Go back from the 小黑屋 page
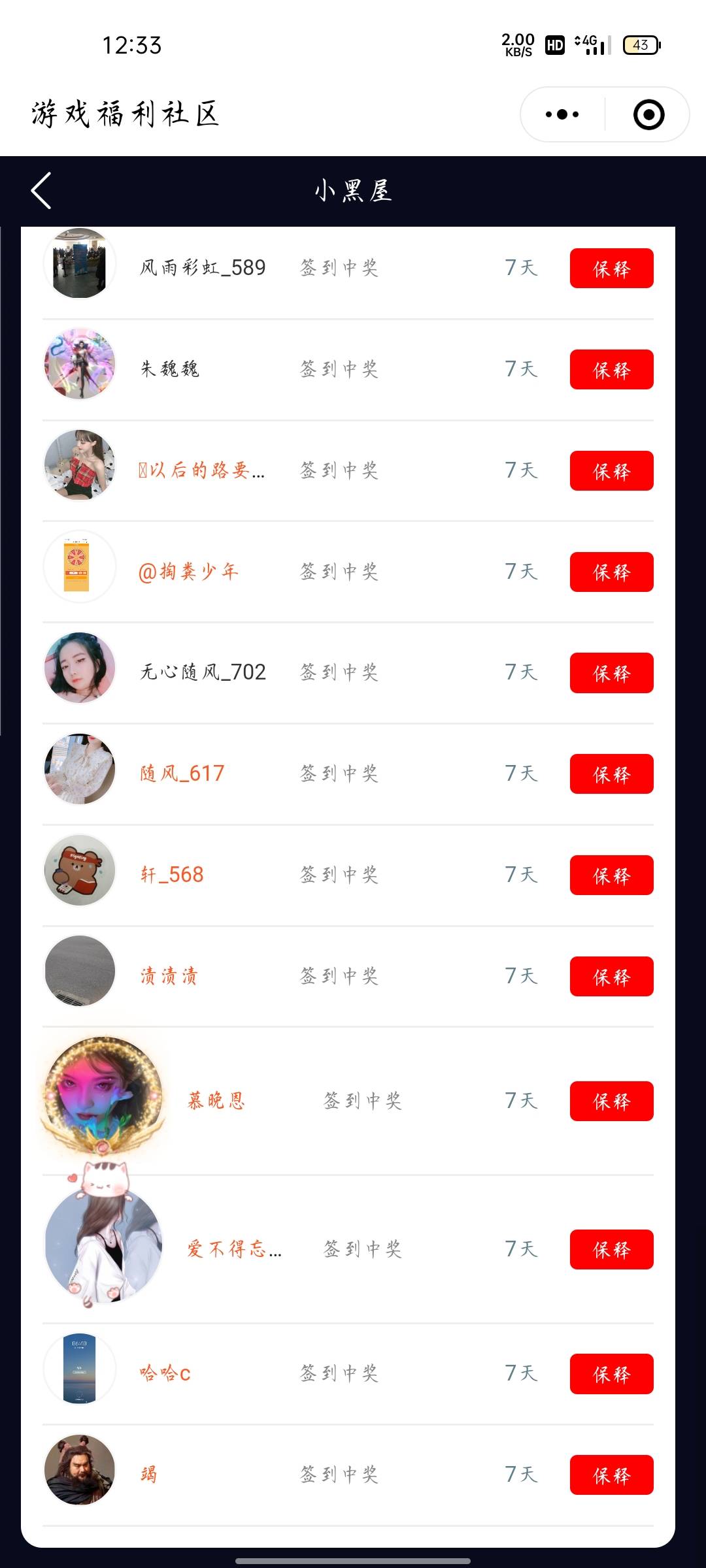The width and height of the screenshot is (706, 1568). [x=41, y=191]
